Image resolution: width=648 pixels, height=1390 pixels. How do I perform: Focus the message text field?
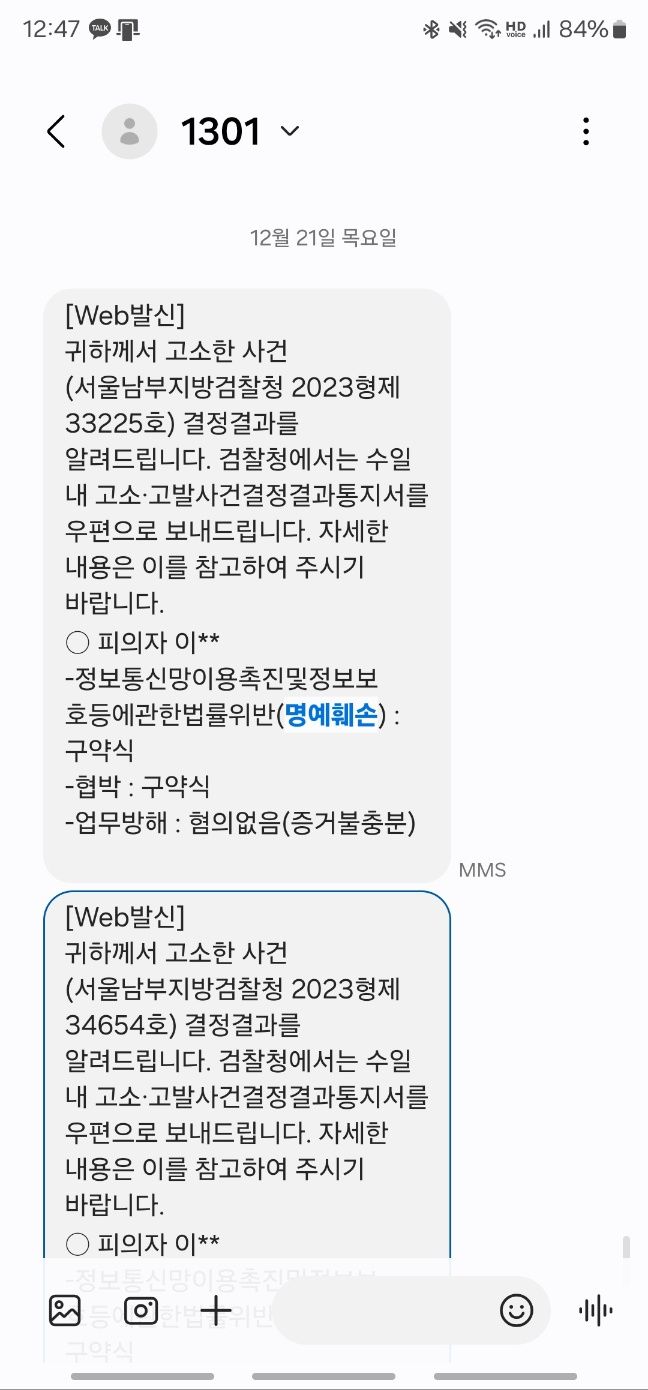[x=385, y=1310]
